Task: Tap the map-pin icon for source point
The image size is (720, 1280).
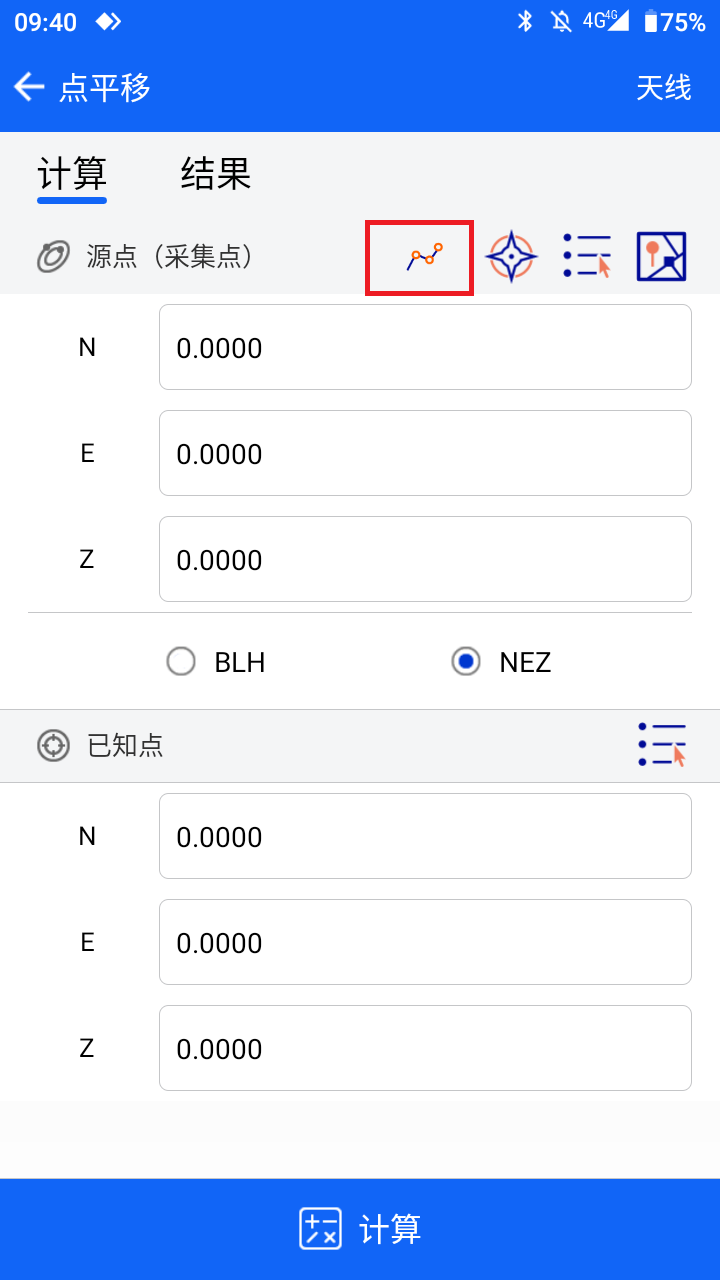Action: tap(662, 257)
